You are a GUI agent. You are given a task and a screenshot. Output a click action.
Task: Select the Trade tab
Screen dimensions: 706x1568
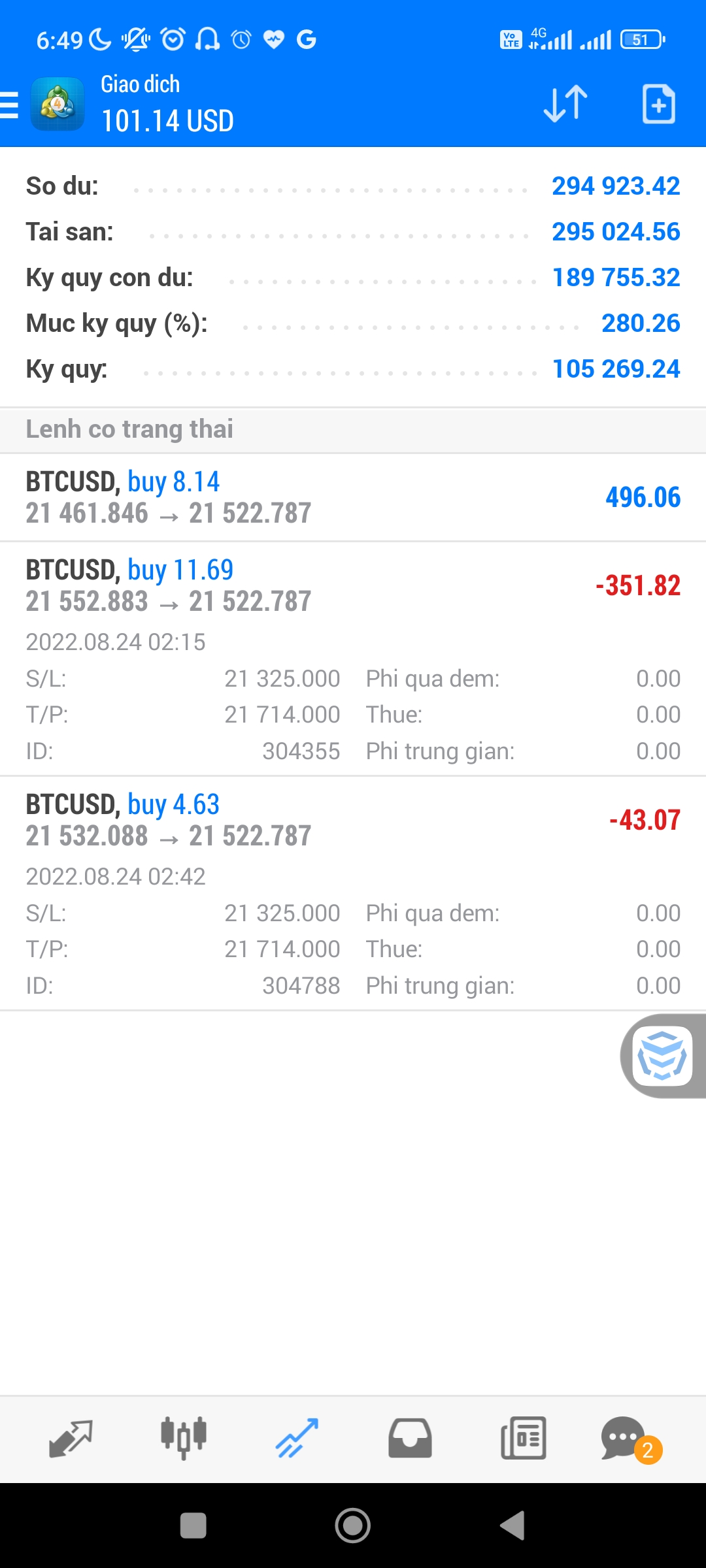pyautogui.click(x=297, y=1439)
